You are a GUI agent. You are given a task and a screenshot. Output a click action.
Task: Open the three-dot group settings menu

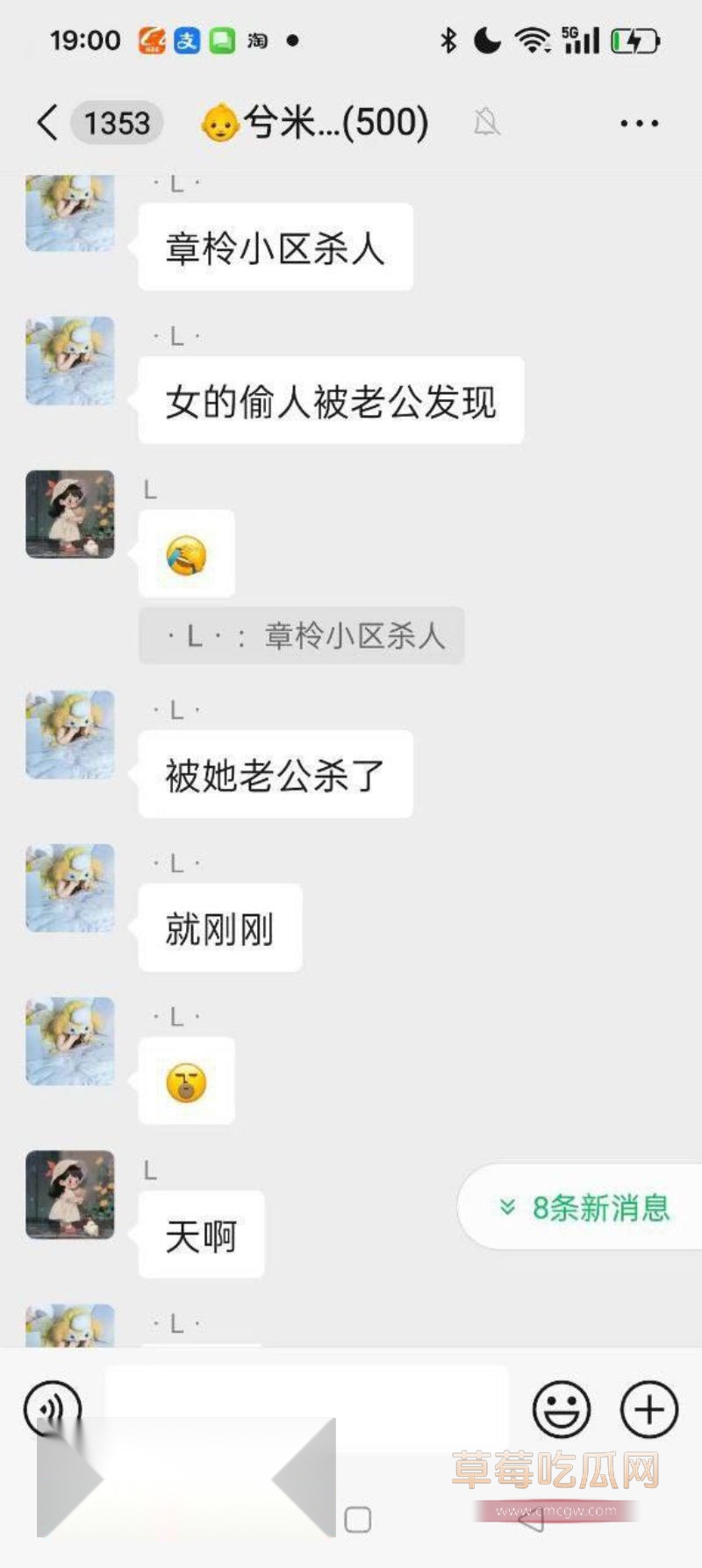(x=638, y=123)
